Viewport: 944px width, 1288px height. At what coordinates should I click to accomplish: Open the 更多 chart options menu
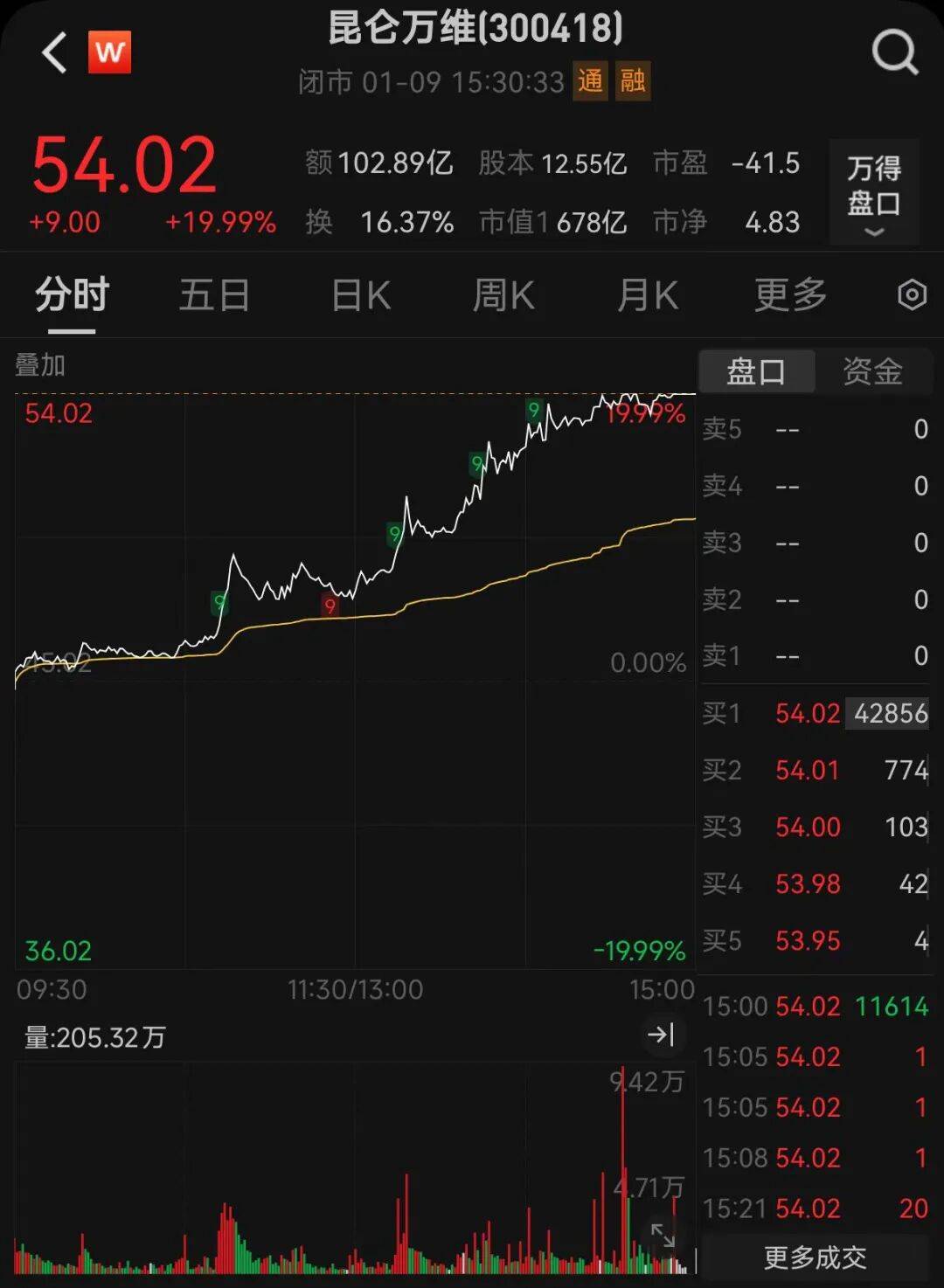(789, 296)
